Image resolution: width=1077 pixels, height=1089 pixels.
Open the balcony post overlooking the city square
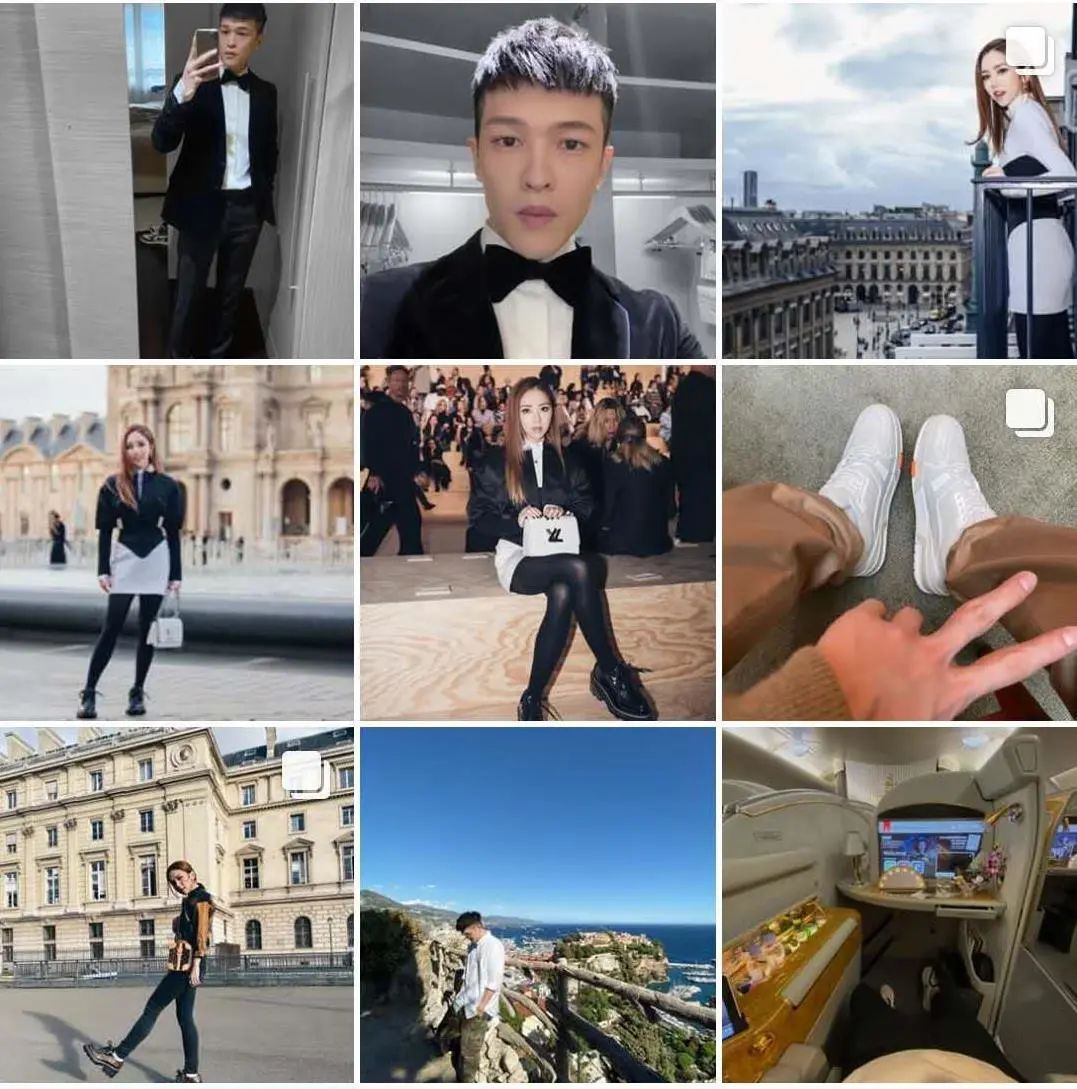click(898, 180)
